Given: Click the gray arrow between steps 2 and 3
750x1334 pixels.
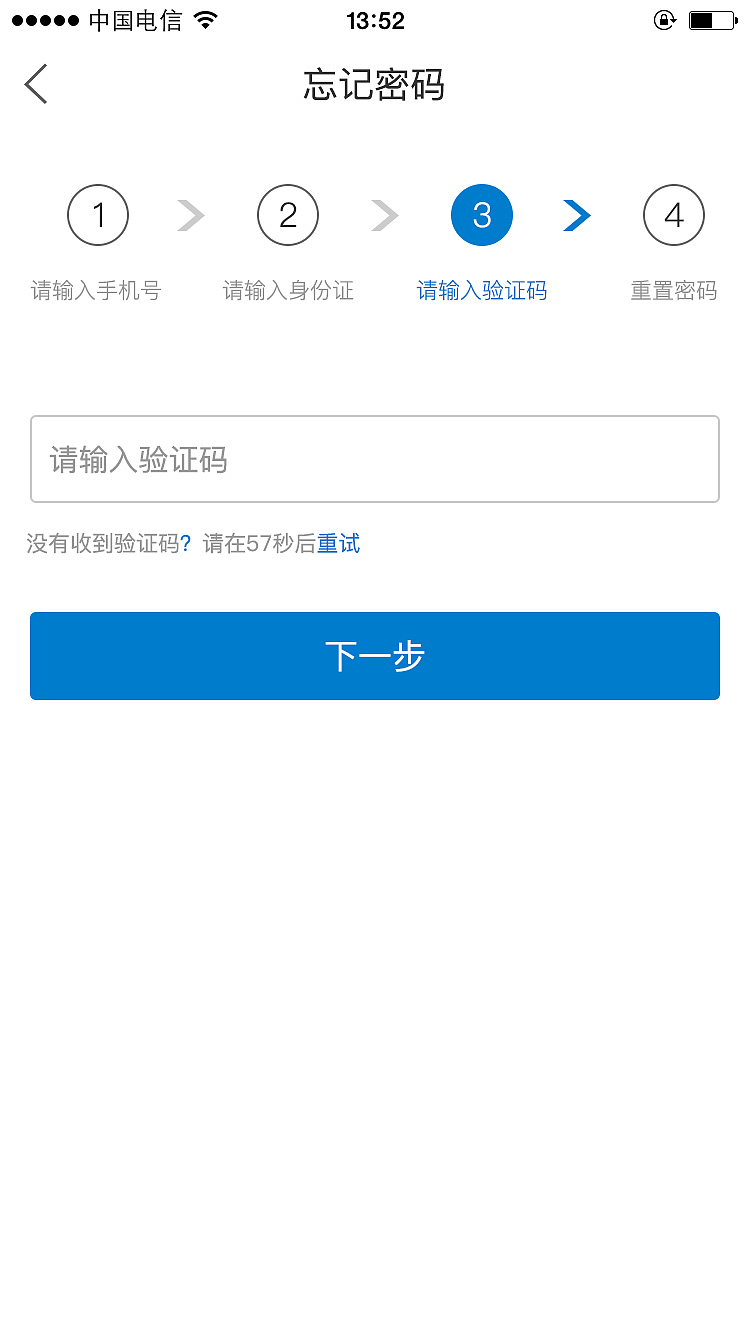Looking at the screenshot, I should coord(385,215).
